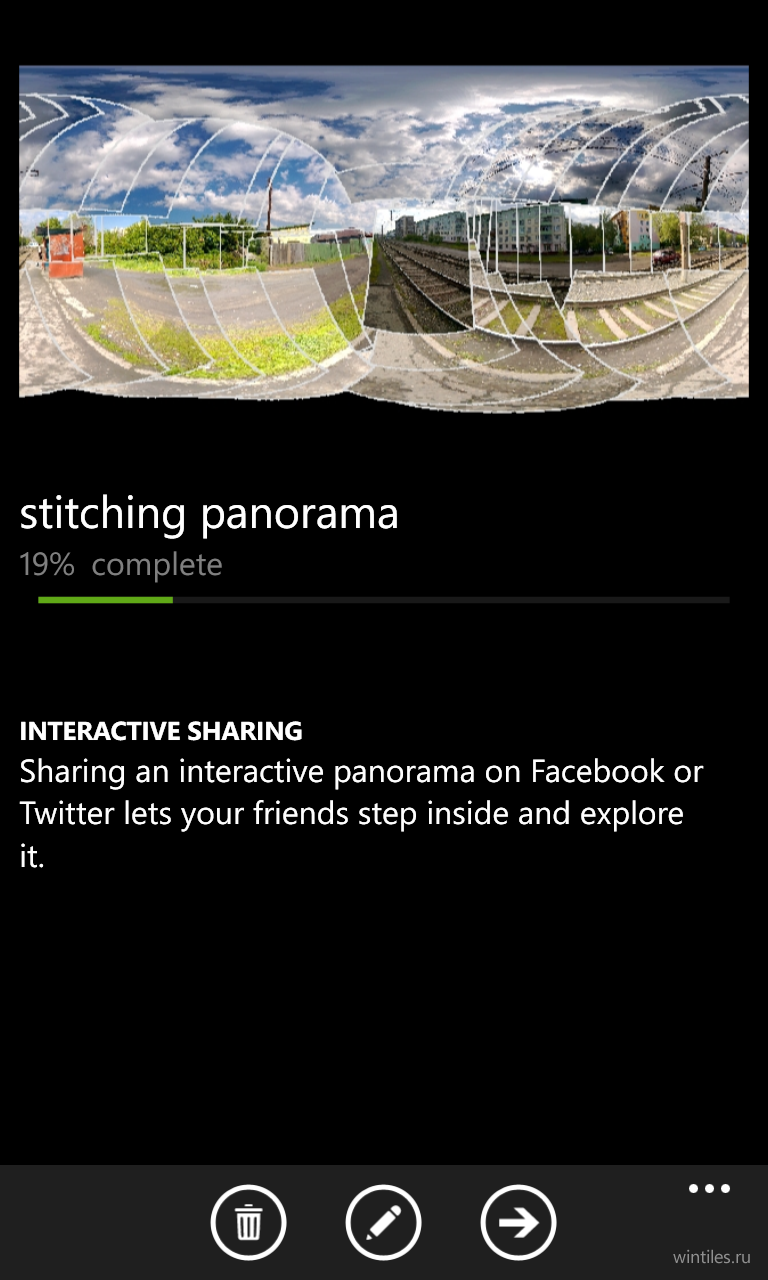The width and height of the screenshot is (768, 1280).
Task: Tap the arrow button to continue
Action: point(518,1222)
